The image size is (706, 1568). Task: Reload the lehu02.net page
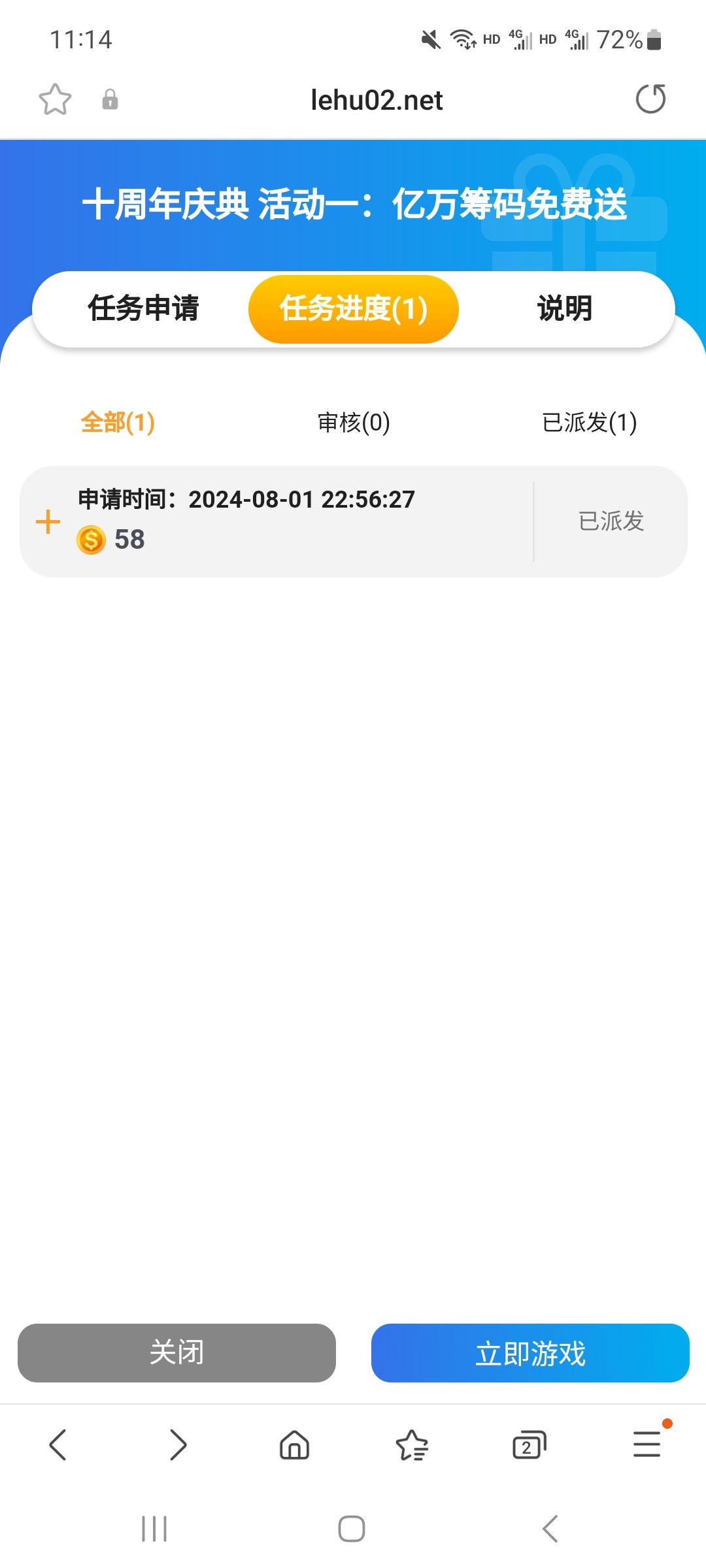click(x=650, y=99)
